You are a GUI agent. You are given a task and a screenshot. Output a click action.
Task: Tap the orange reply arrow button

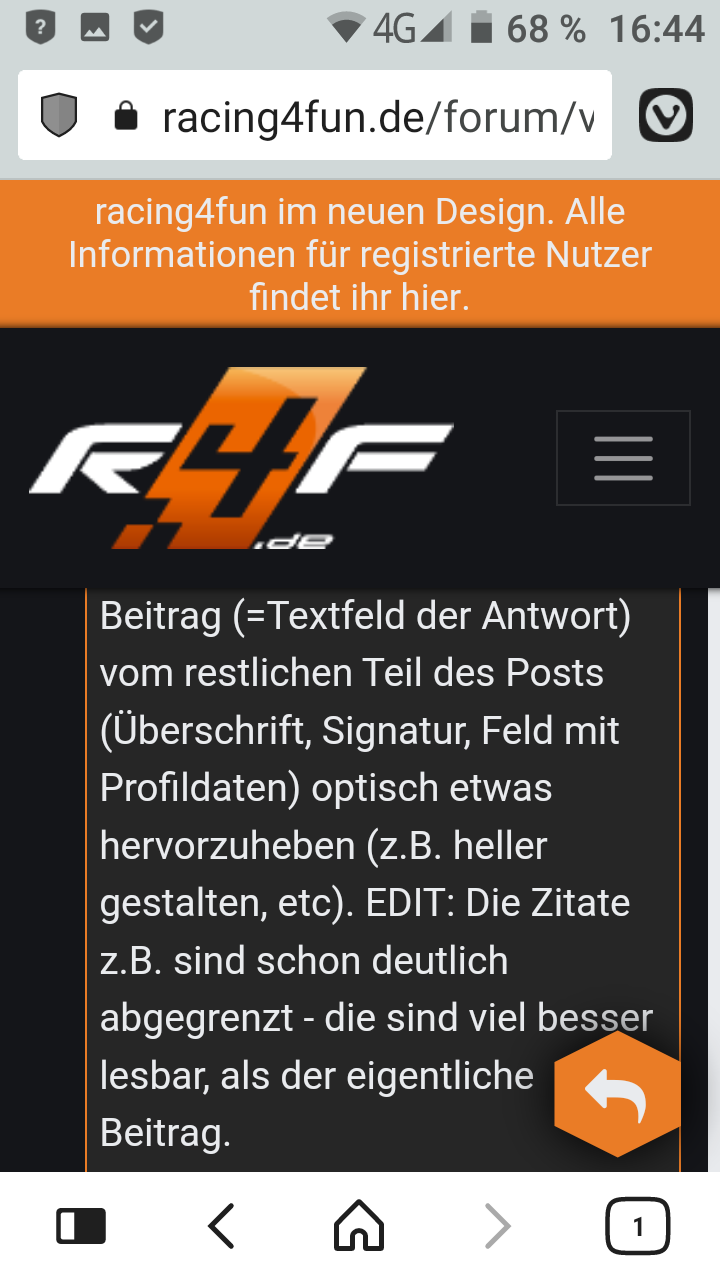pyautogui.click(x=617, y=1095)
